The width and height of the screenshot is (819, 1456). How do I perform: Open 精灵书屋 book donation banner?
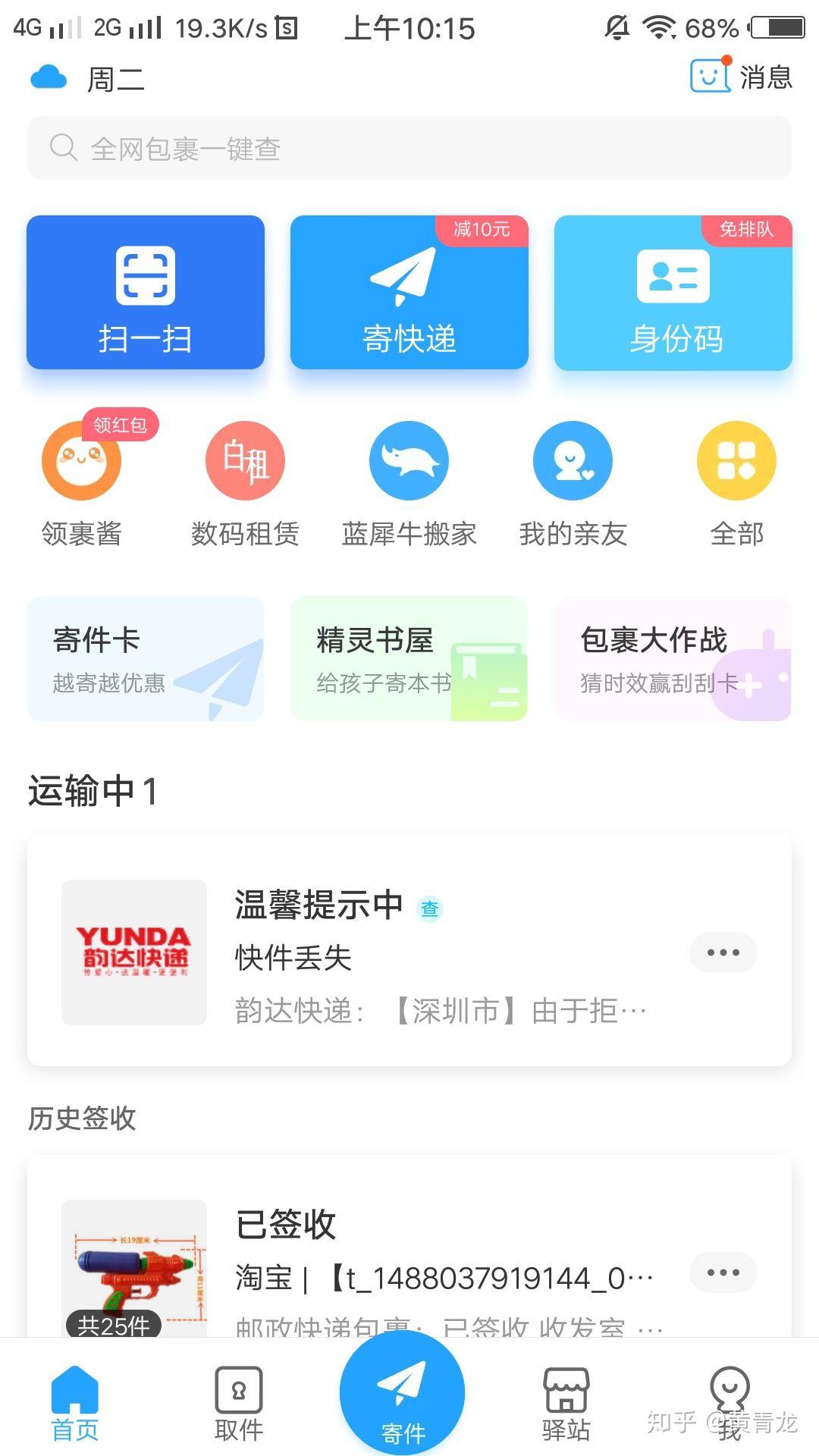pyautogui.click(x=408, y=658)
